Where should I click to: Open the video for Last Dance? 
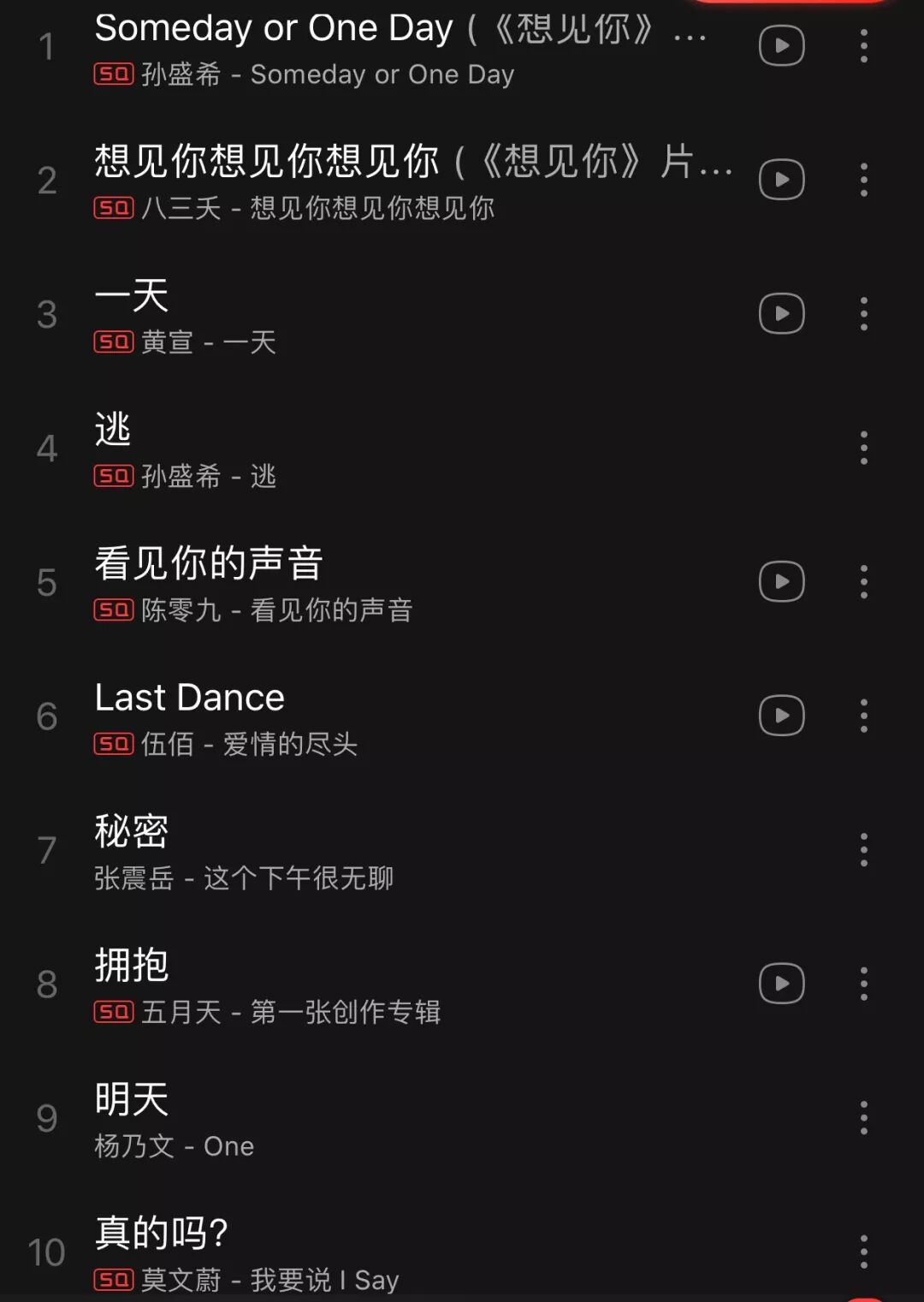781,716
